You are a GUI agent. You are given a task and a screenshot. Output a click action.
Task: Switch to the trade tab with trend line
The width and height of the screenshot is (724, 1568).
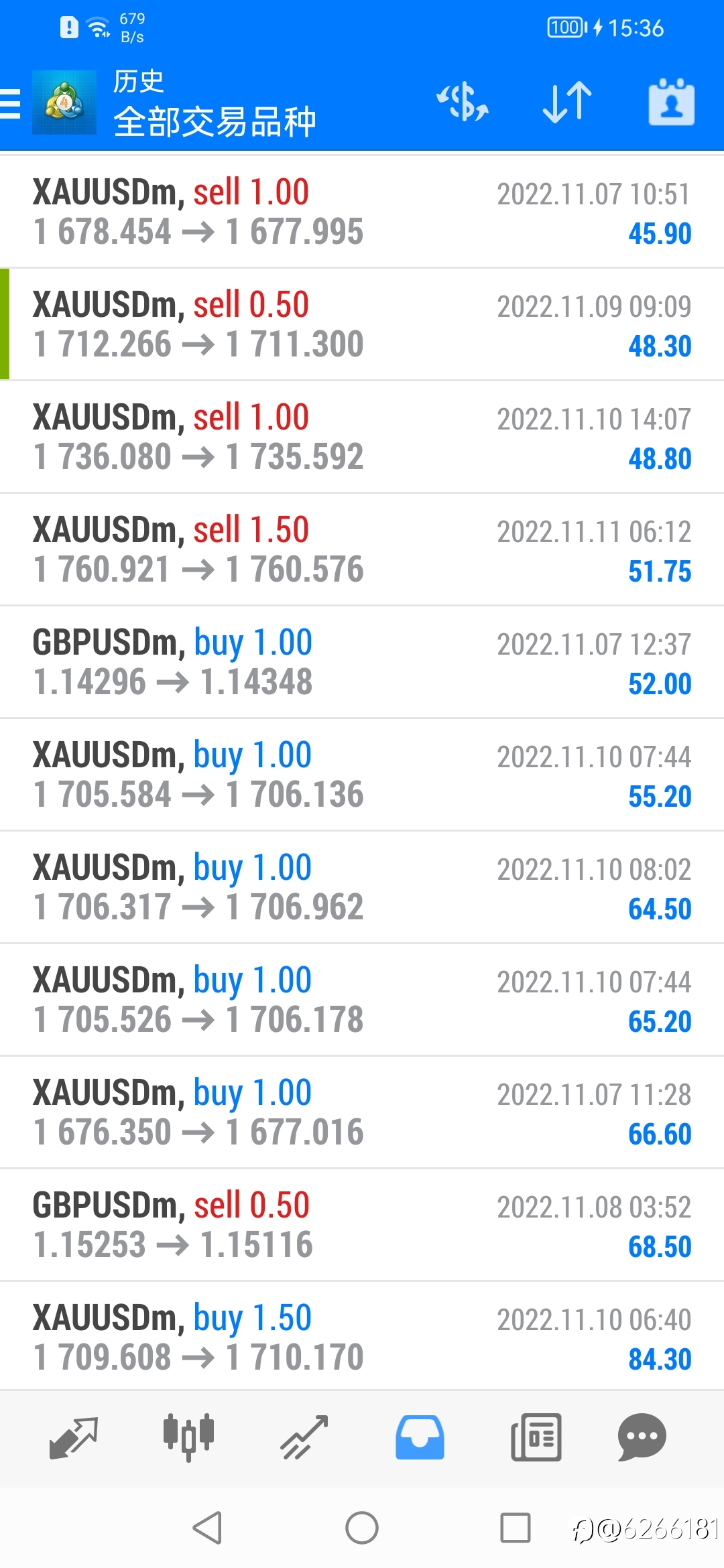[304, 1437]
